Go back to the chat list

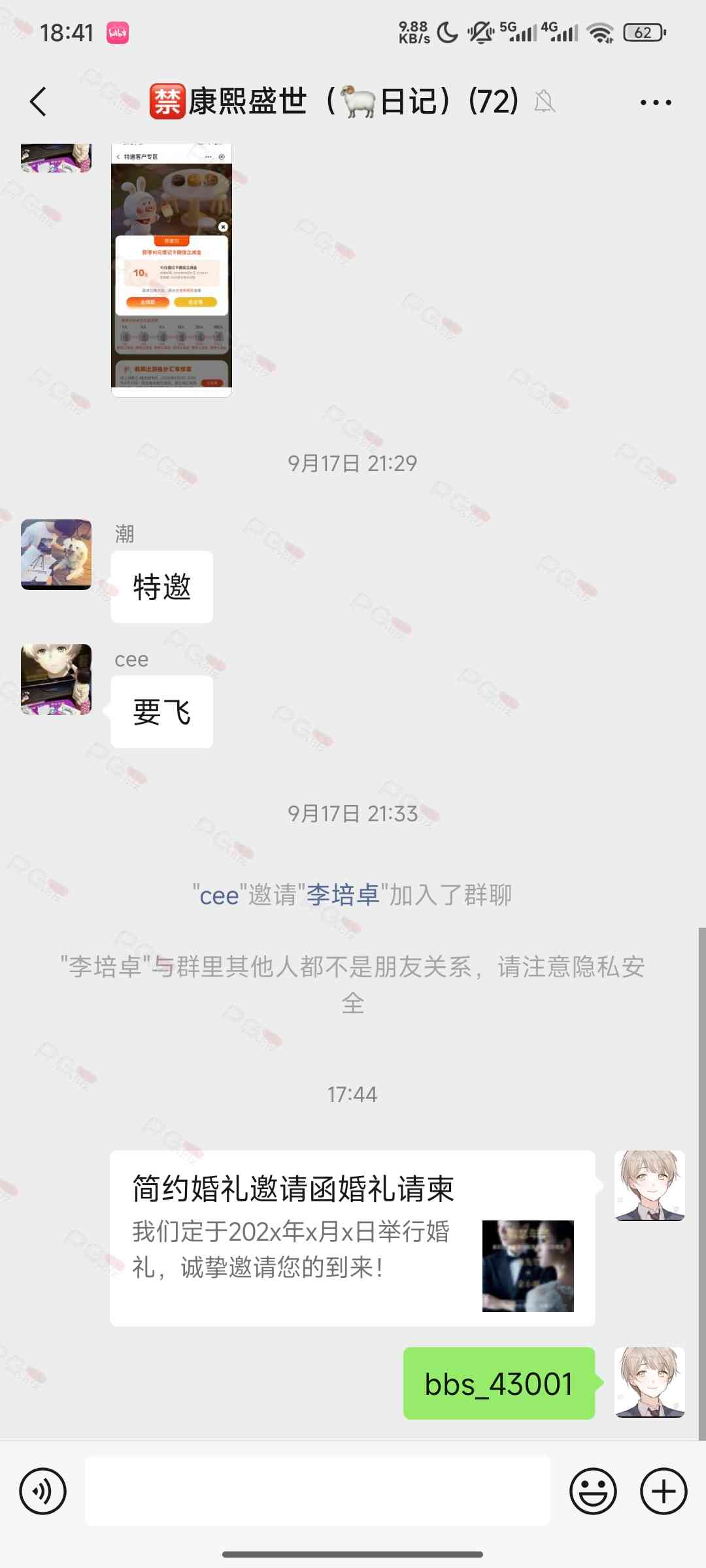(38, 102)
